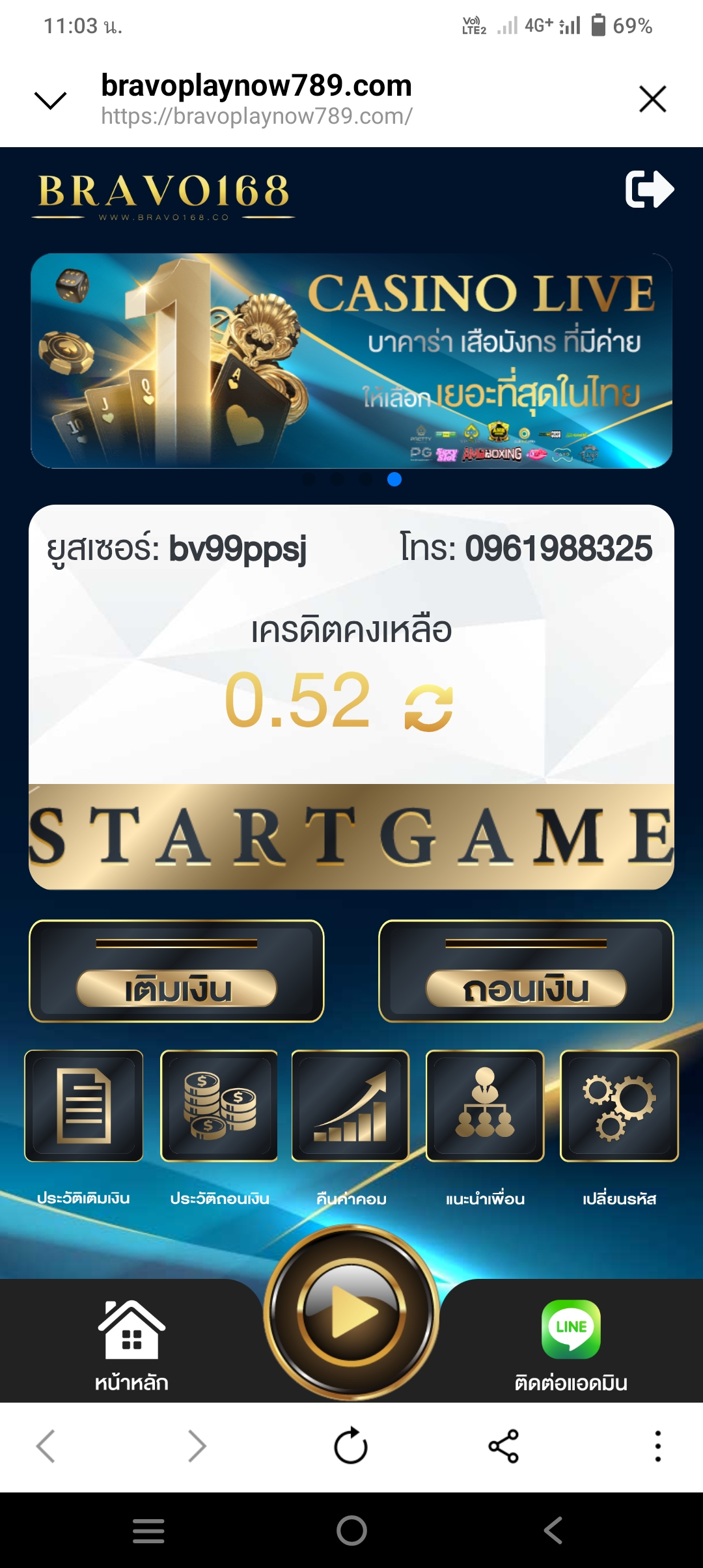Tap the system back button
This screenshot has width=703, height=1568.
553,1530
